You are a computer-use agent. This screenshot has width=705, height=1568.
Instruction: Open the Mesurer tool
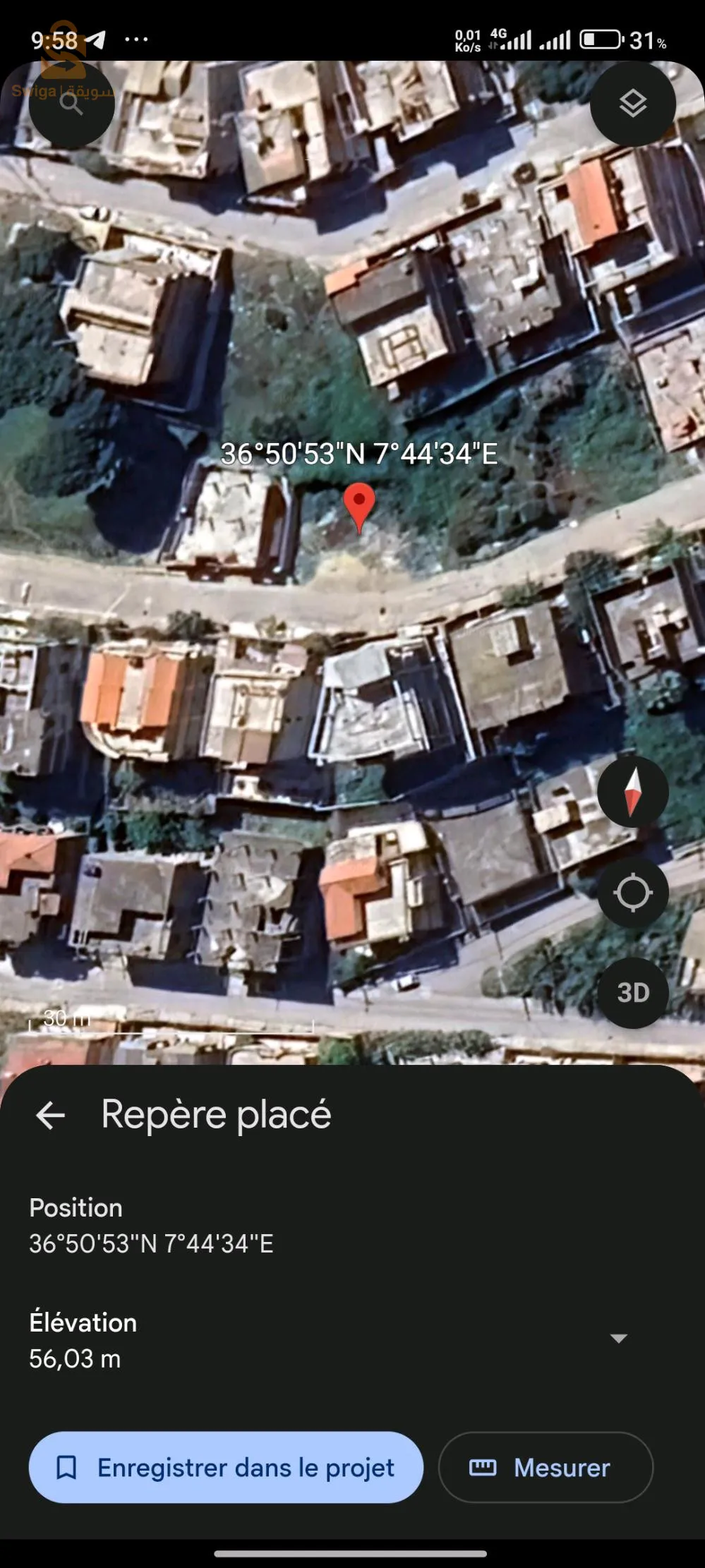pos(545,1467)
